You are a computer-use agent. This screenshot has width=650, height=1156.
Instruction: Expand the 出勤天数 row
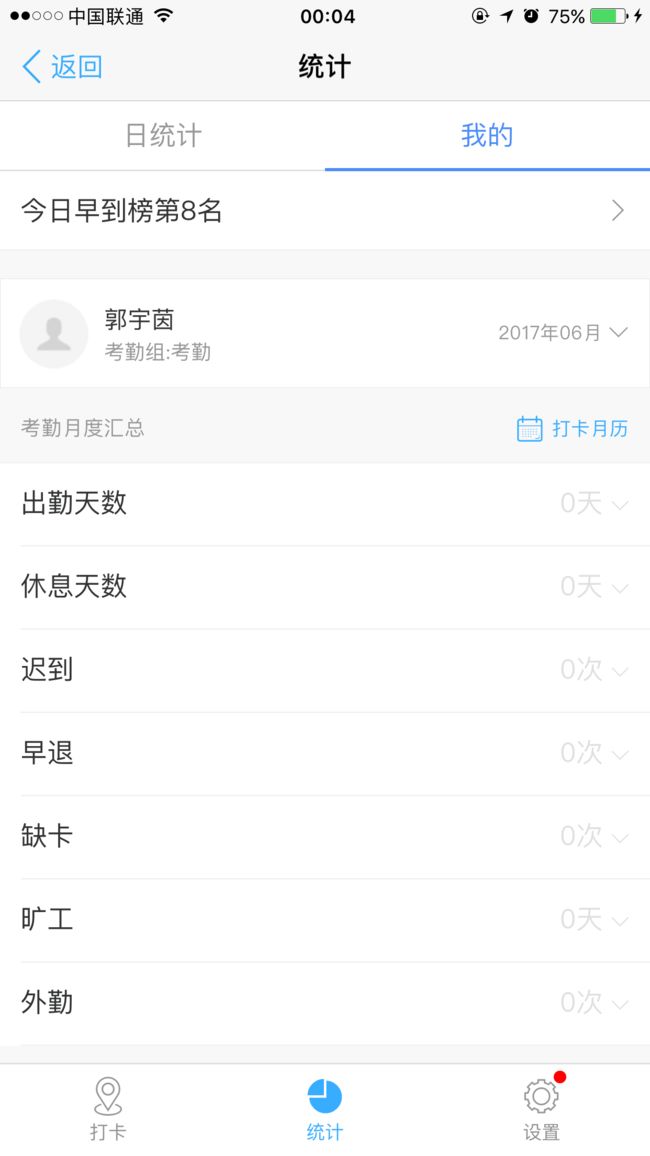click(325, 504)
